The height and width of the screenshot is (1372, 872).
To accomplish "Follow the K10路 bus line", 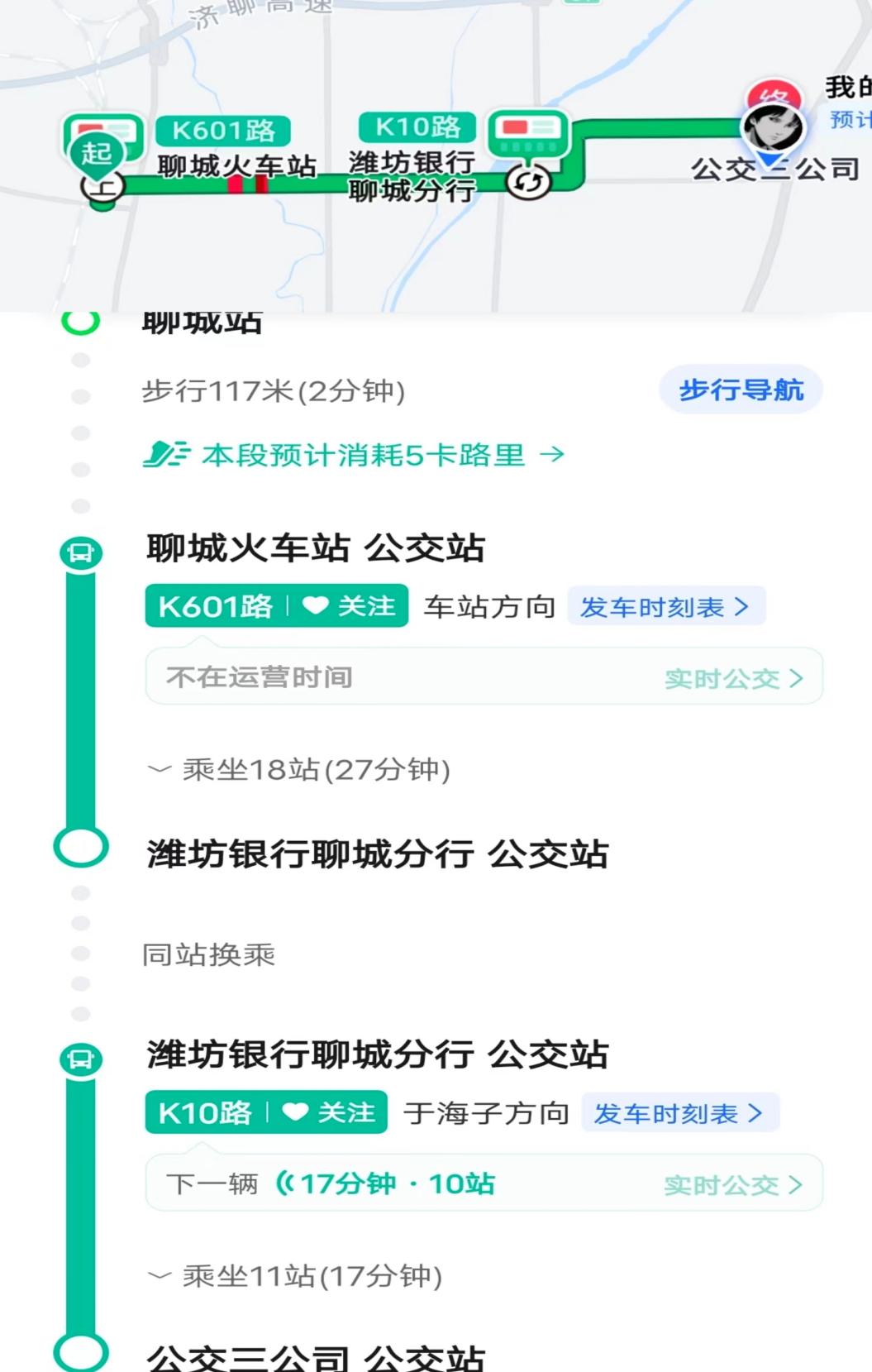I will (x=329, y=1113).
